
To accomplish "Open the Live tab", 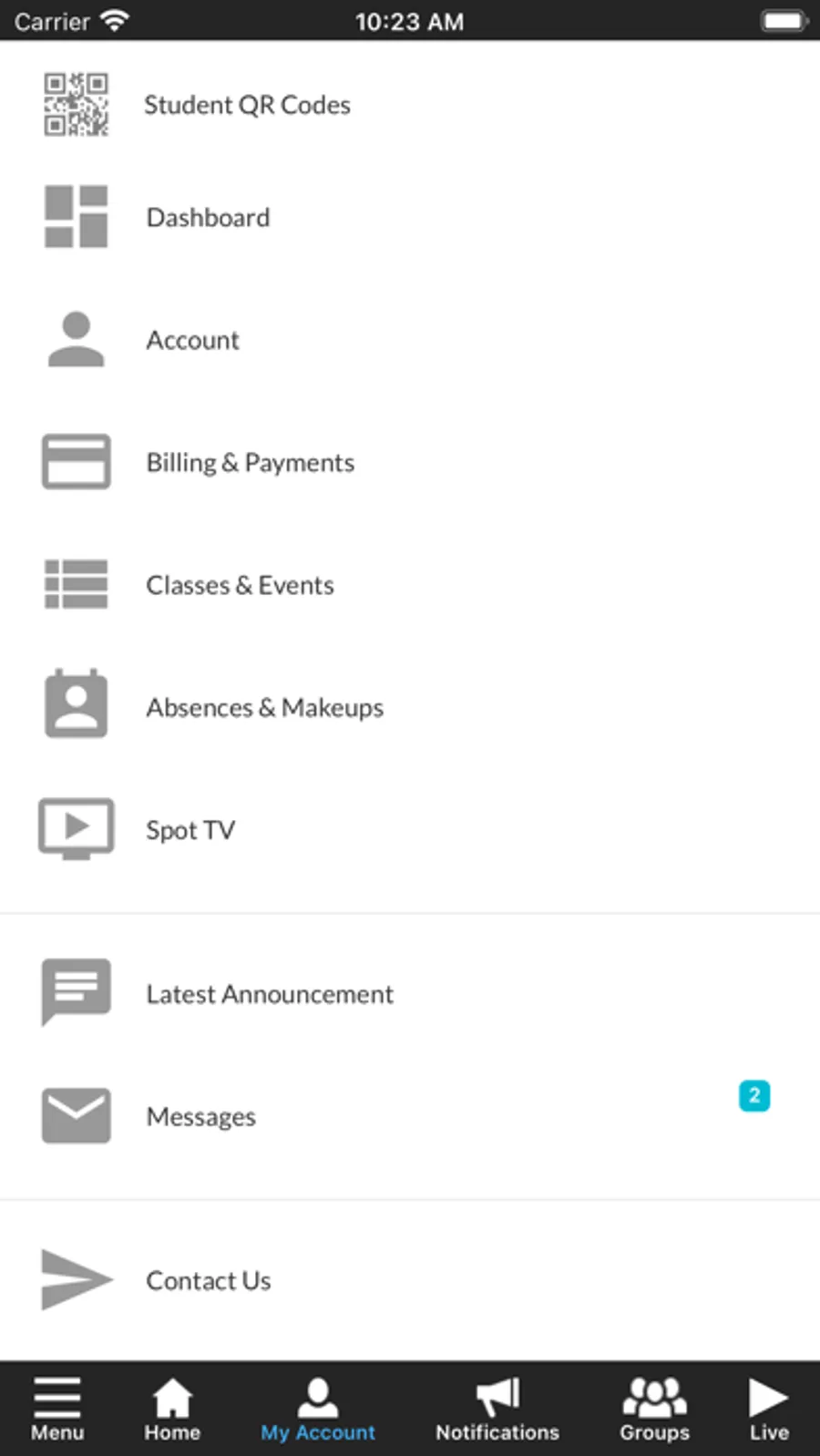I will coord(768,1409).
